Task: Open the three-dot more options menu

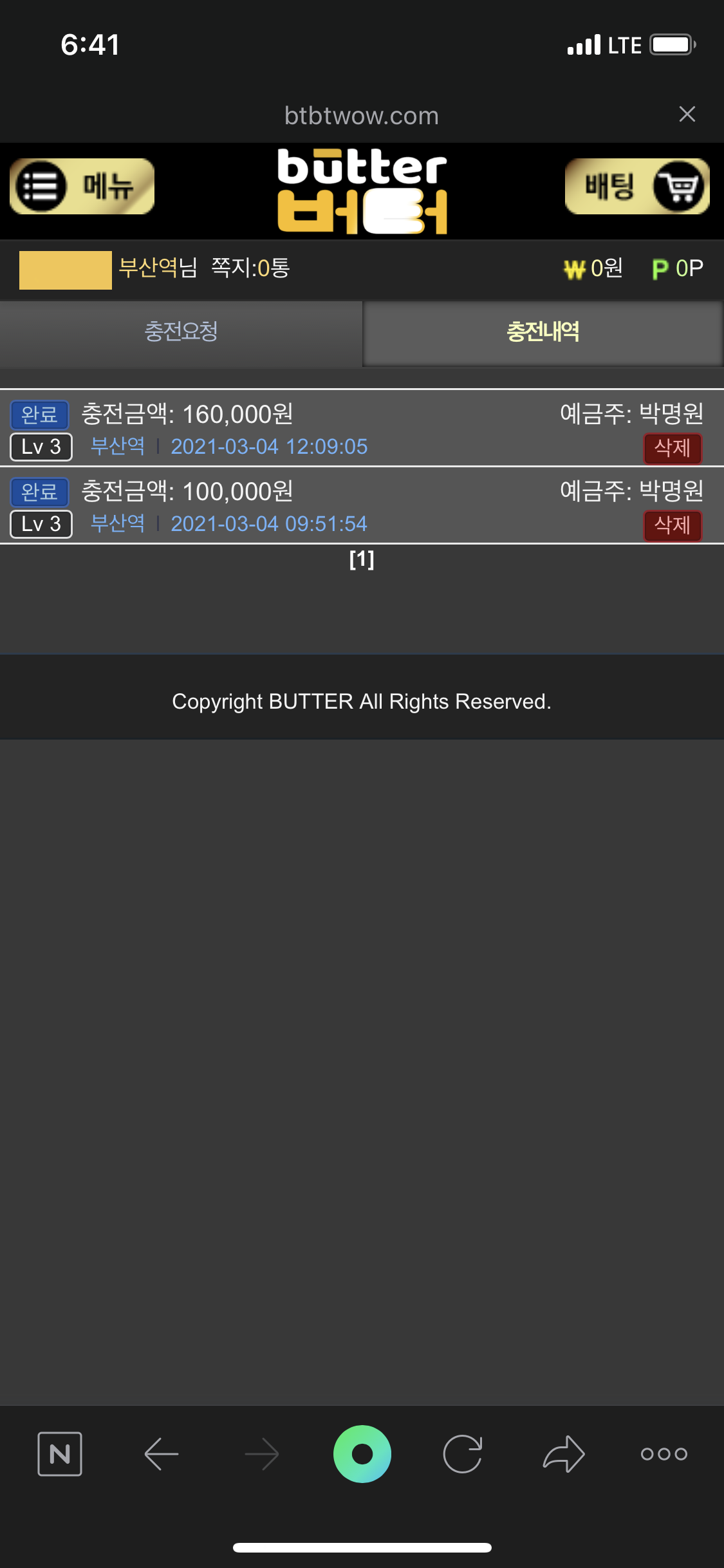Action: [664, 1454]
